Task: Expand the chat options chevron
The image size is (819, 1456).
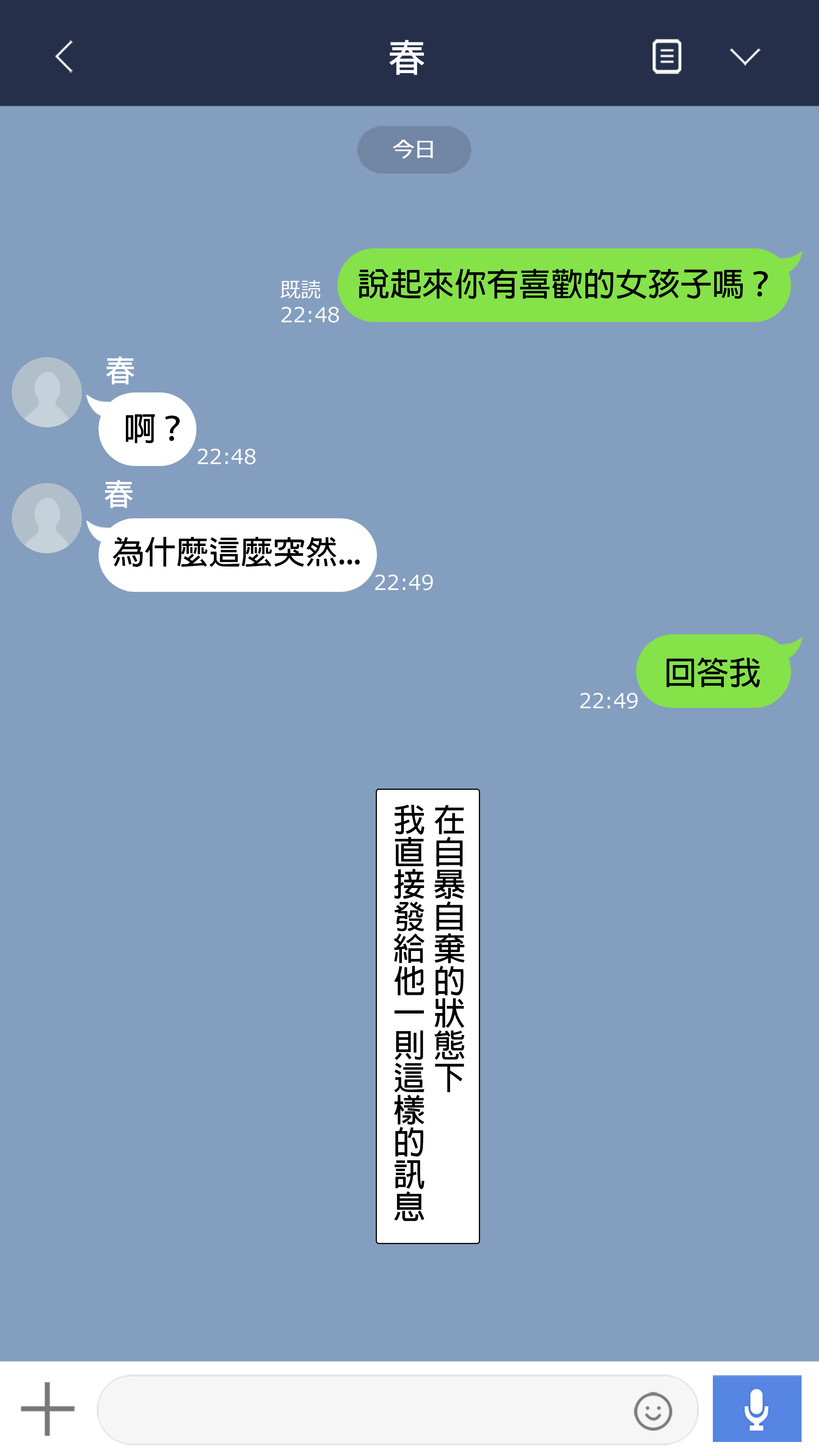Action: tap(744, 56)
